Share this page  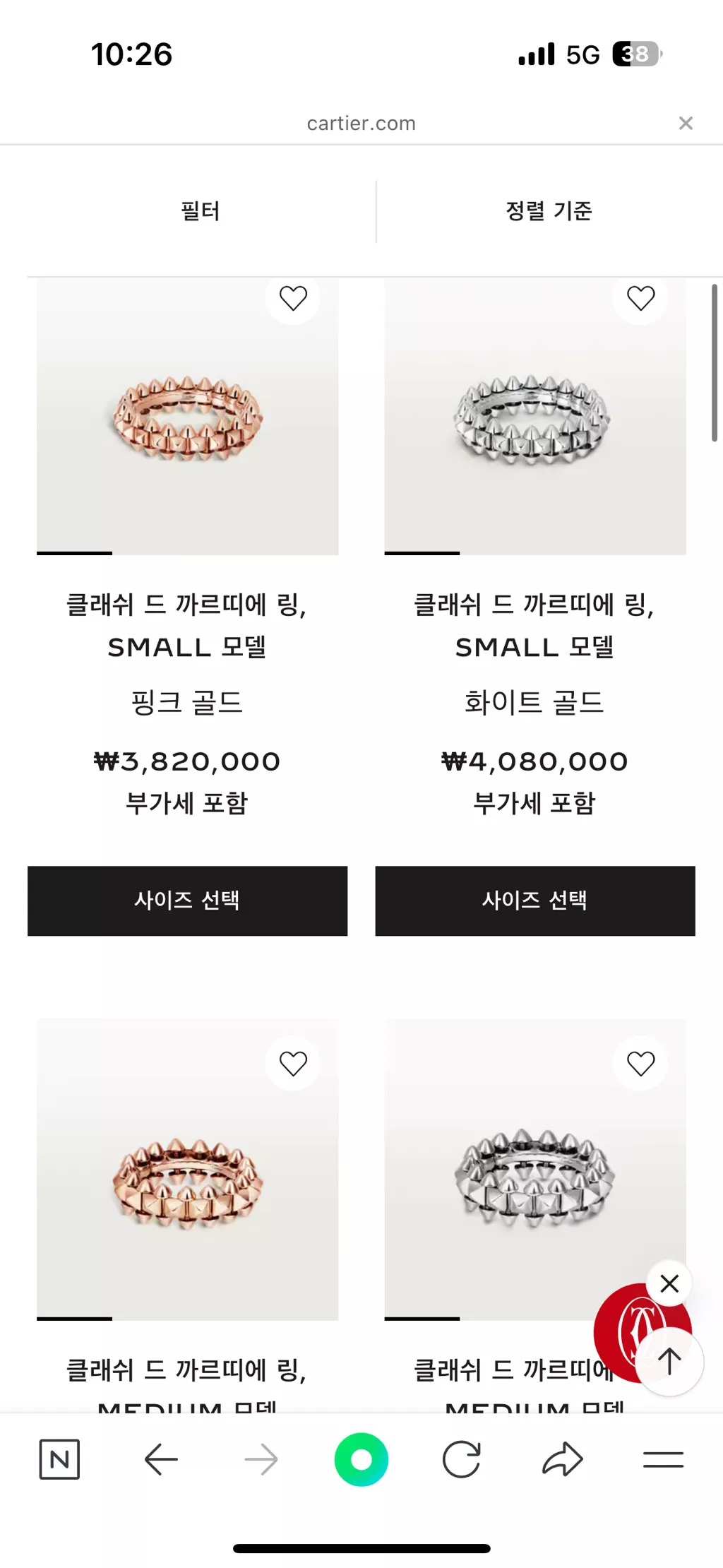point(562,1459)
